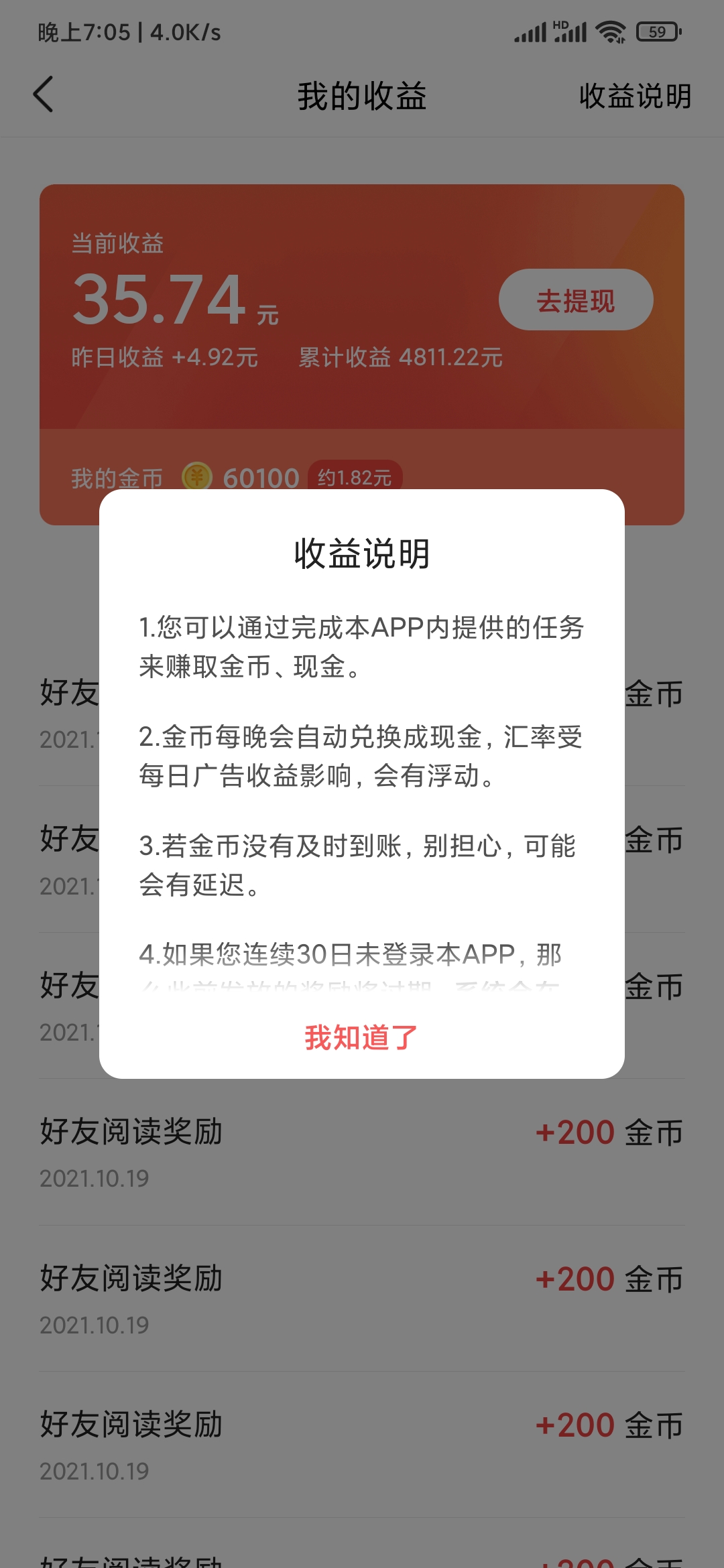724x1568 pixels.
Task: Tap the 我的收益 page title
Action: click(x=362, y=97)
